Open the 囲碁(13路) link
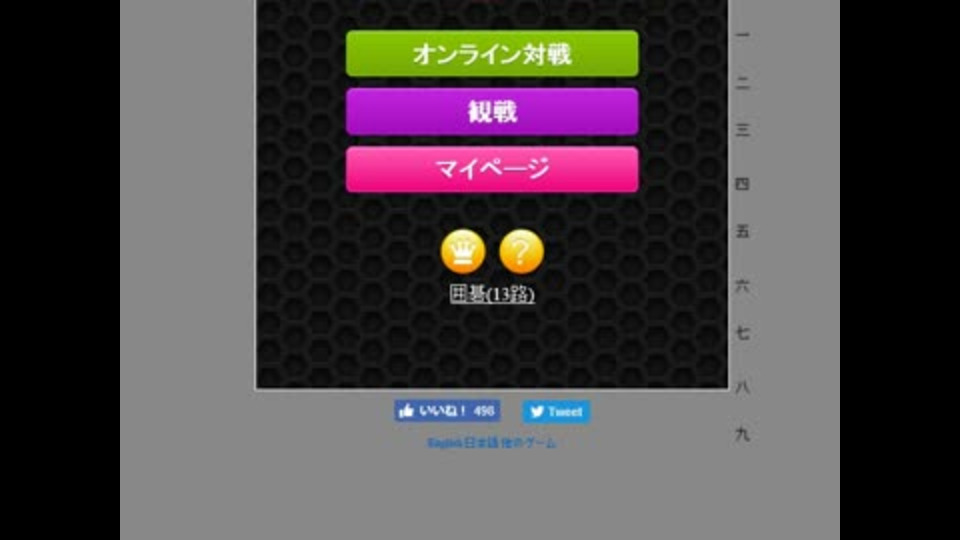 492,294
